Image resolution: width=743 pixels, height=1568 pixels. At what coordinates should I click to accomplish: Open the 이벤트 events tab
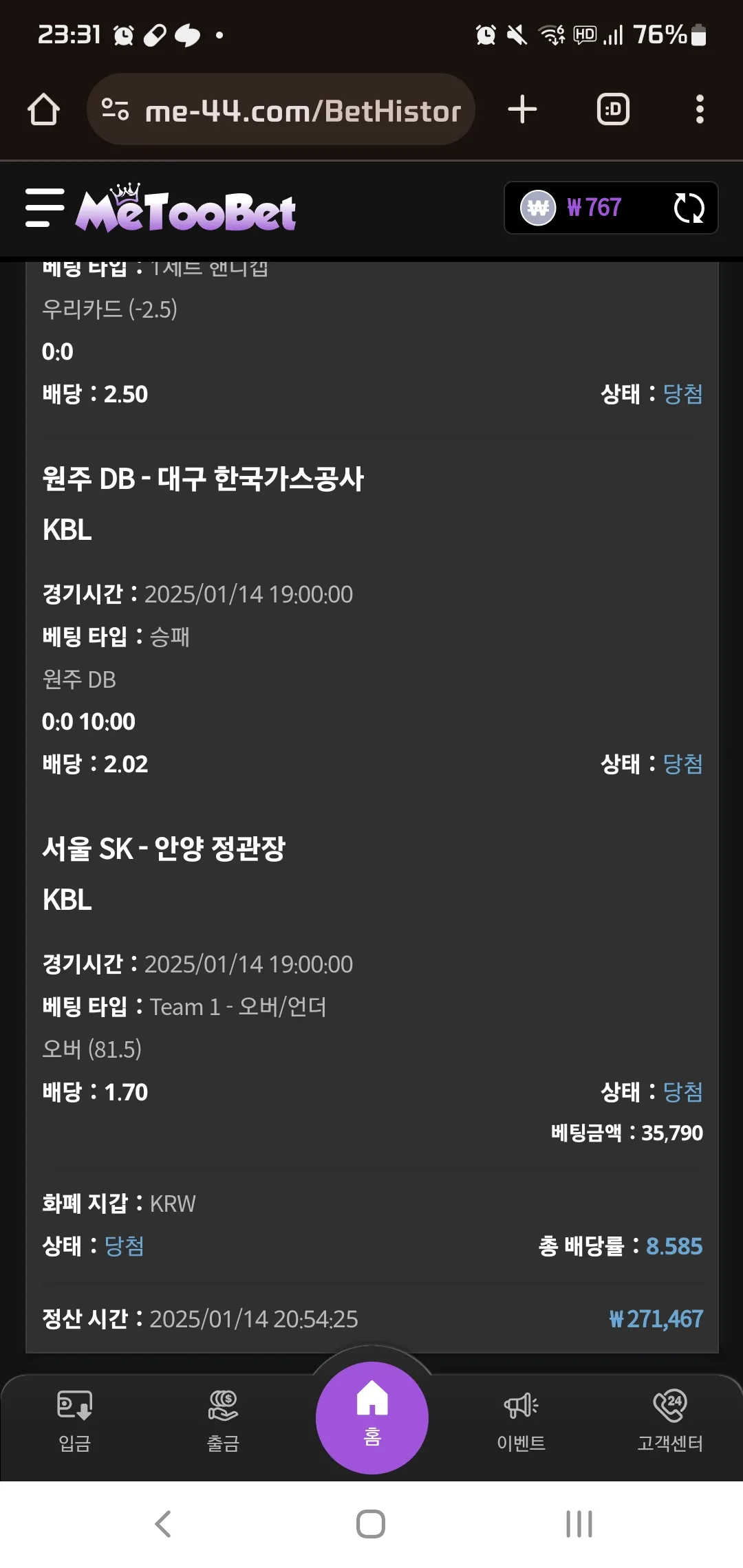[521, 1421]
